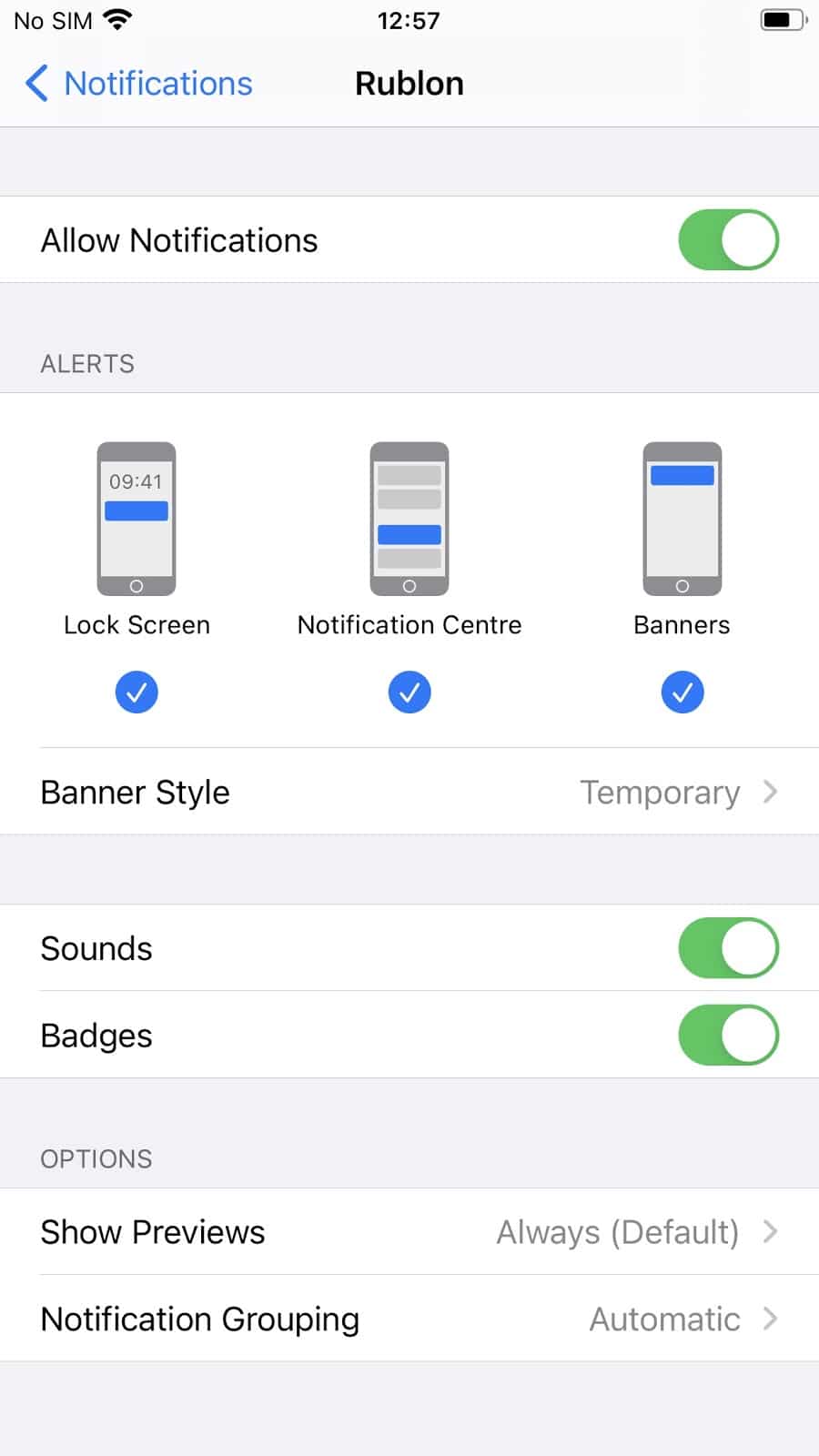Turn off Allow Notifications

(728, 240)
